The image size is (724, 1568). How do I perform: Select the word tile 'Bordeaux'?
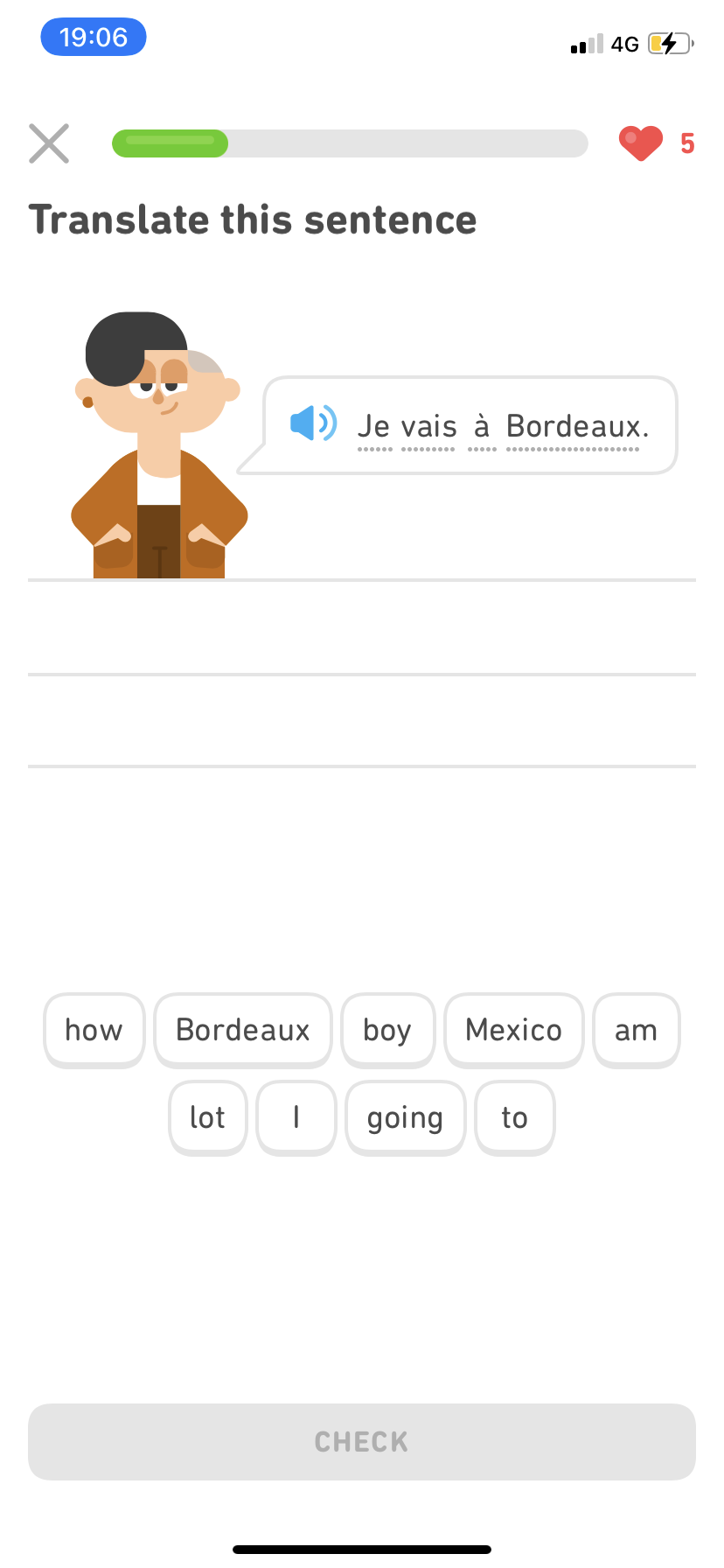coord(242,1030)
